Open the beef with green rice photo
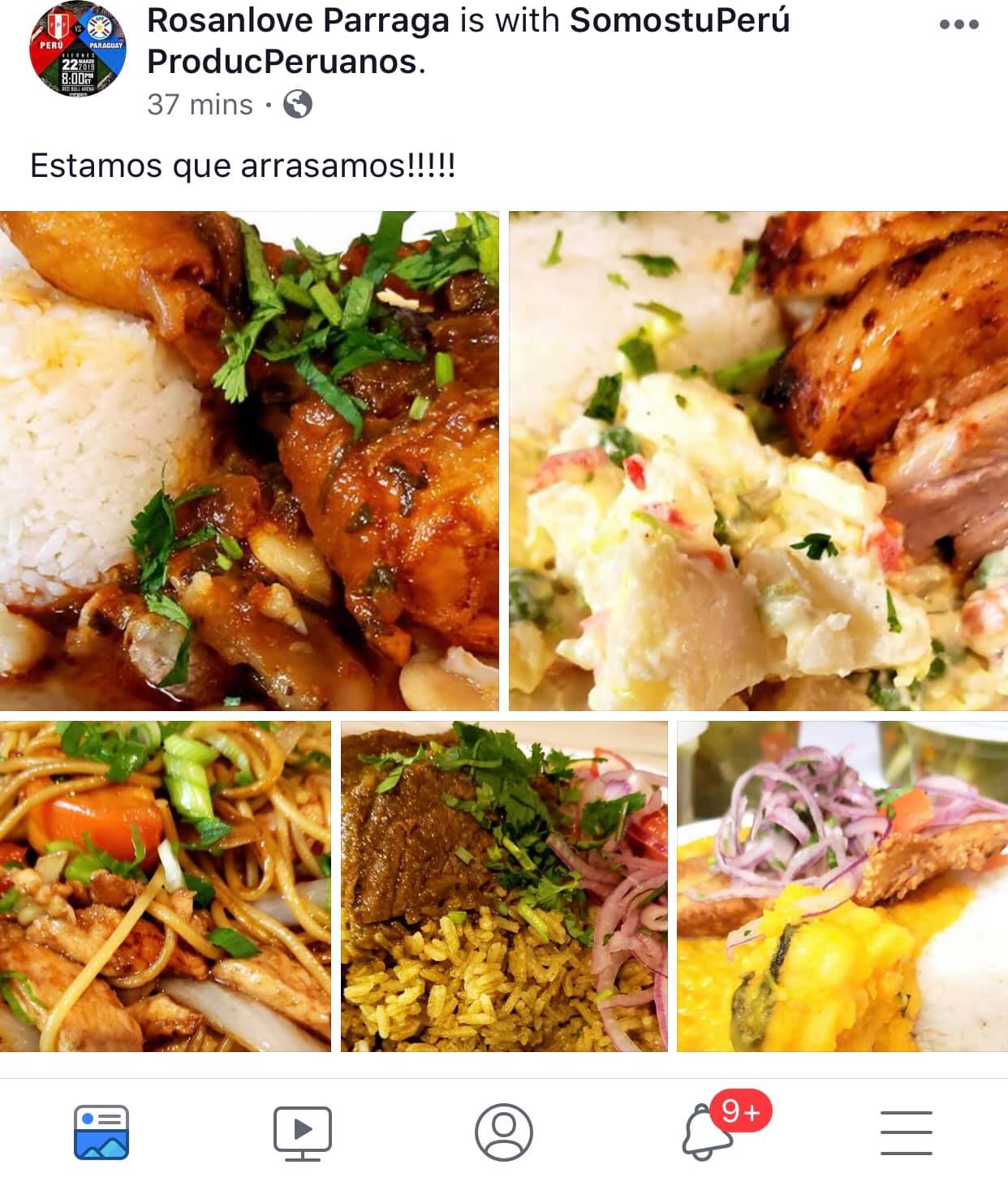The image size is (1008, 1186). [x=504, y=886]
